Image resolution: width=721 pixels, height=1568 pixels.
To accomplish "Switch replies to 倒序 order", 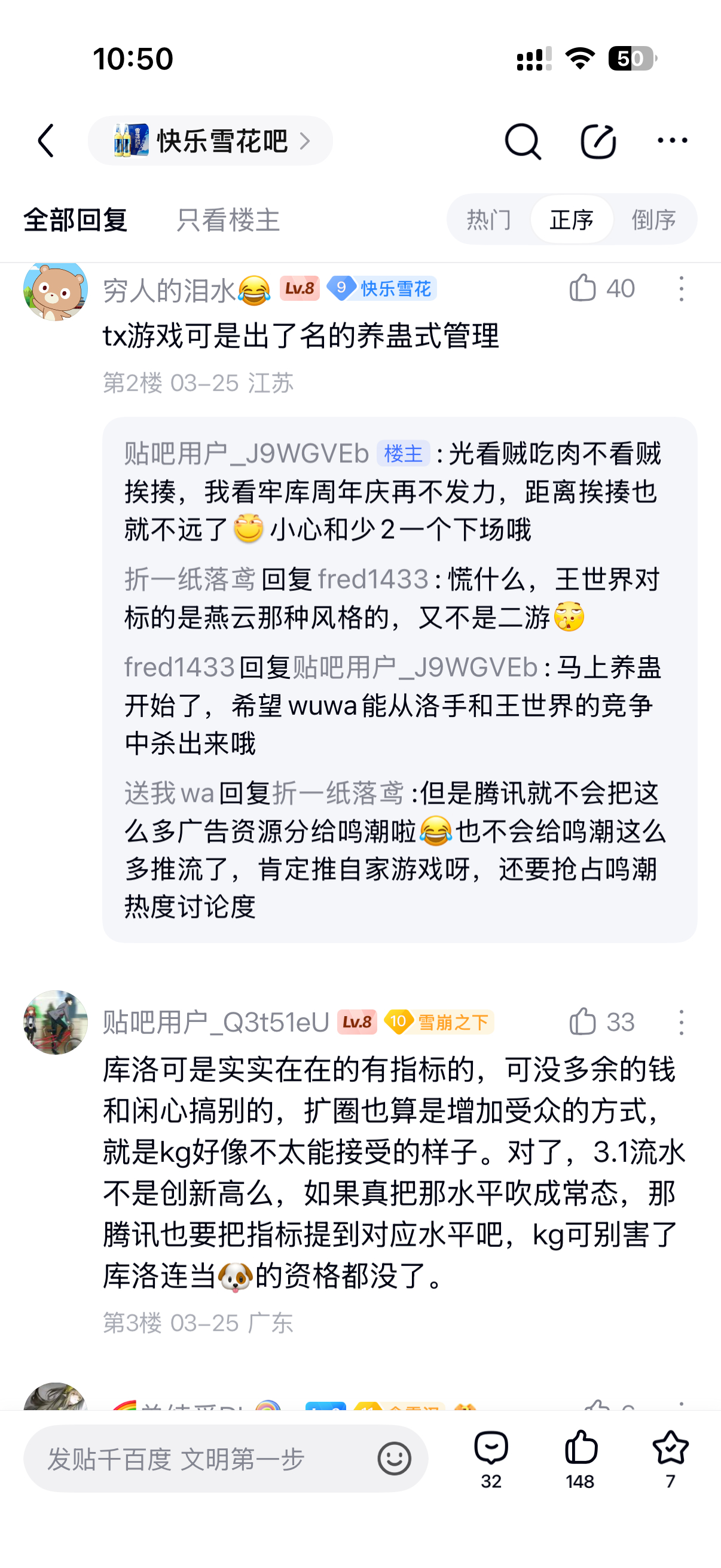I will click(x=653, y=219).
